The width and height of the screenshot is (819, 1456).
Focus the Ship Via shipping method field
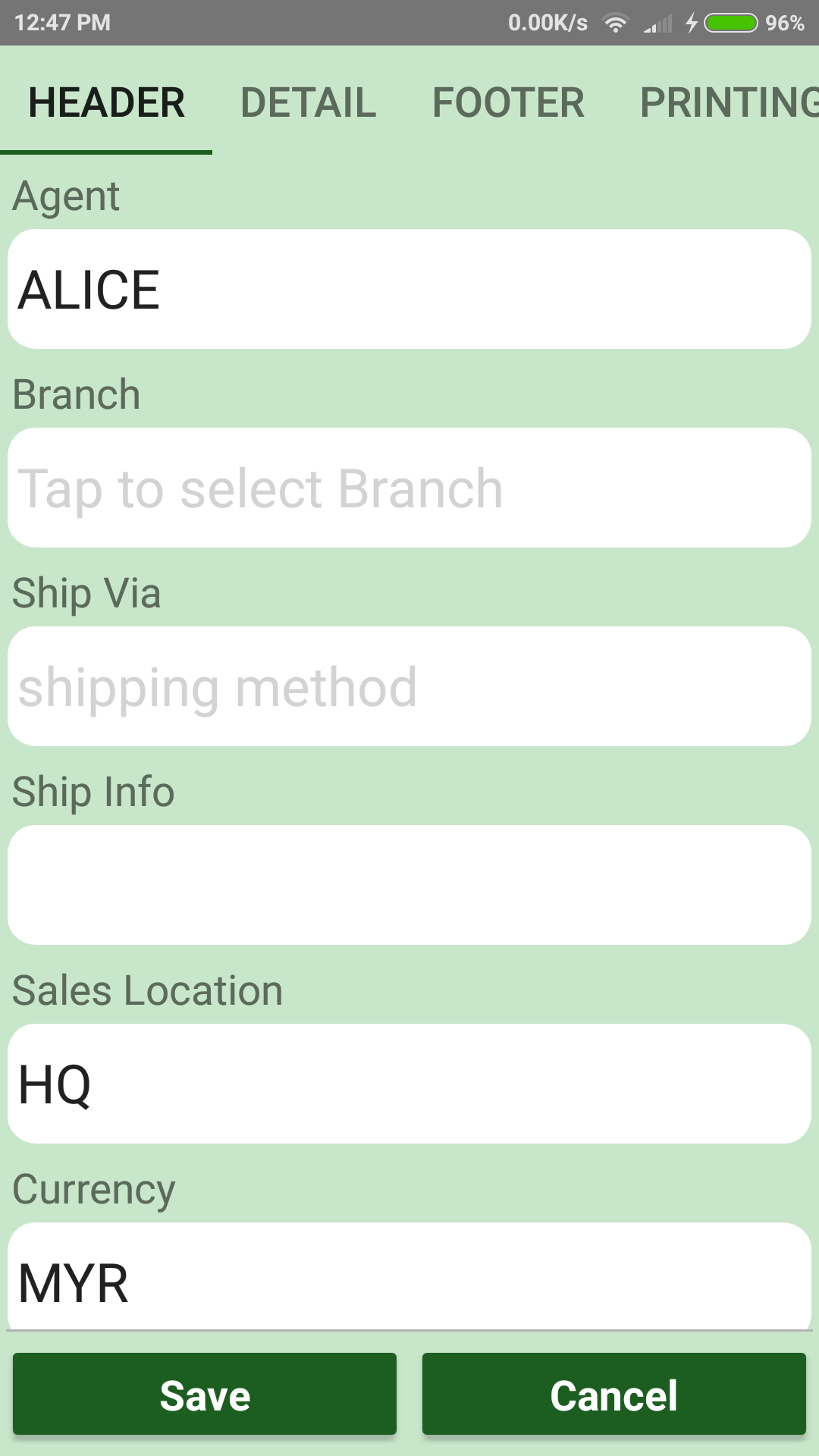pos(409,686)
